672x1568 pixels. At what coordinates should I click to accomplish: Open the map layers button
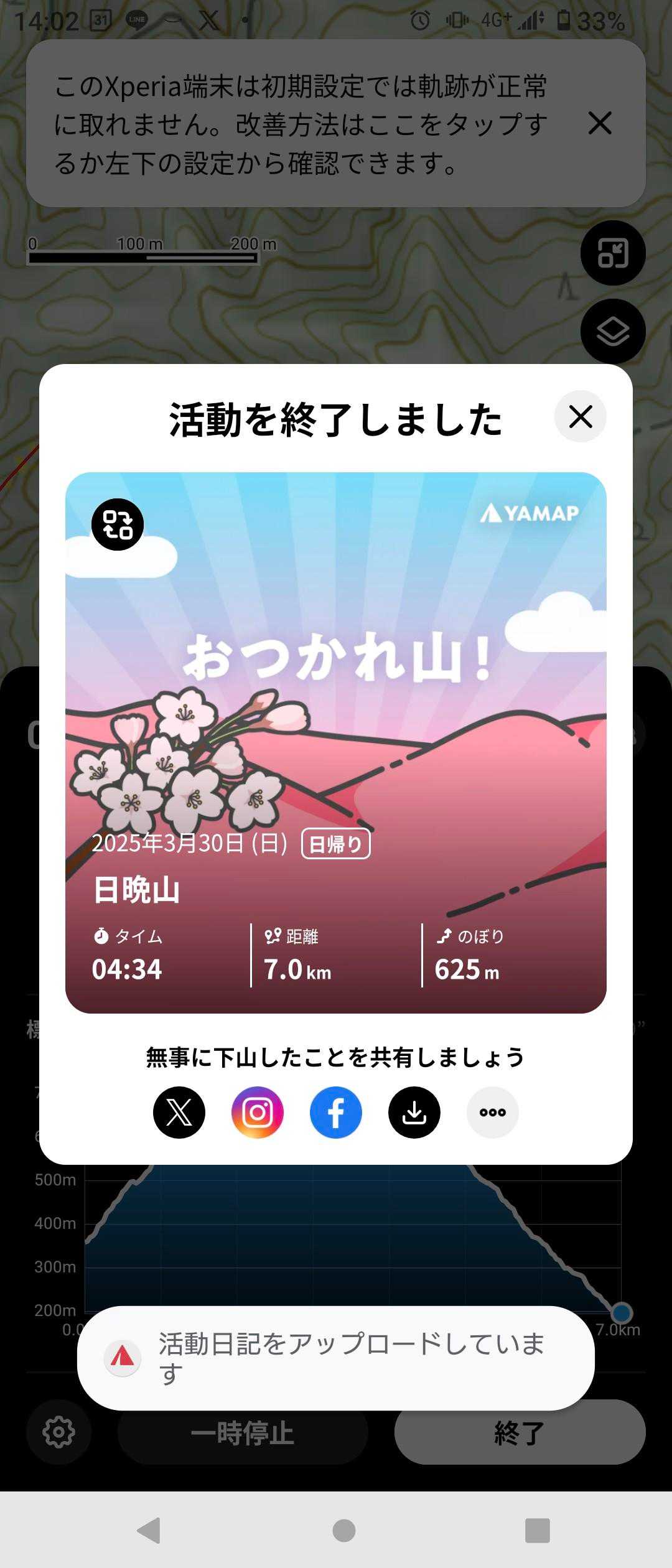pyautogui.click(x=613, y=331)
